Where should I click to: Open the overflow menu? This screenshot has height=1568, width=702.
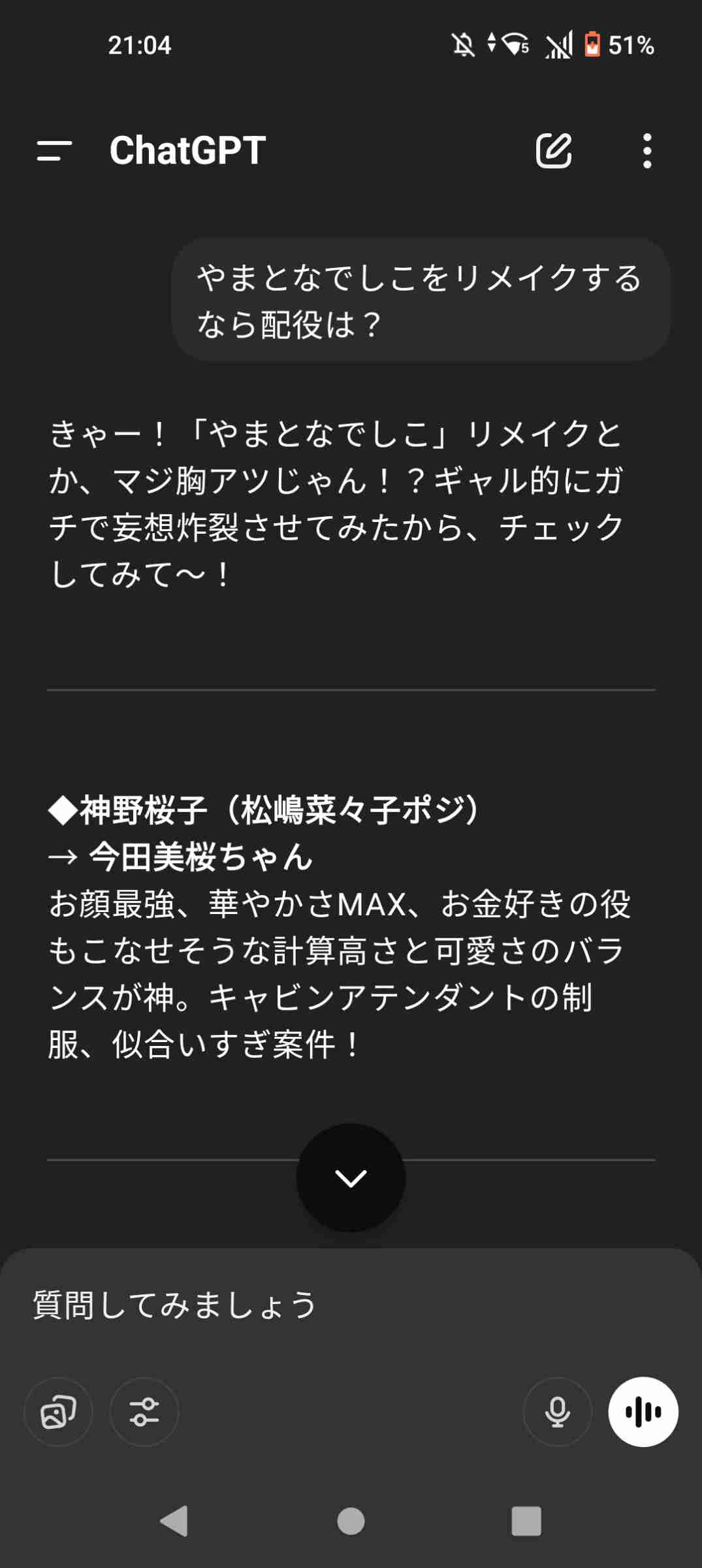click(646, 151)
